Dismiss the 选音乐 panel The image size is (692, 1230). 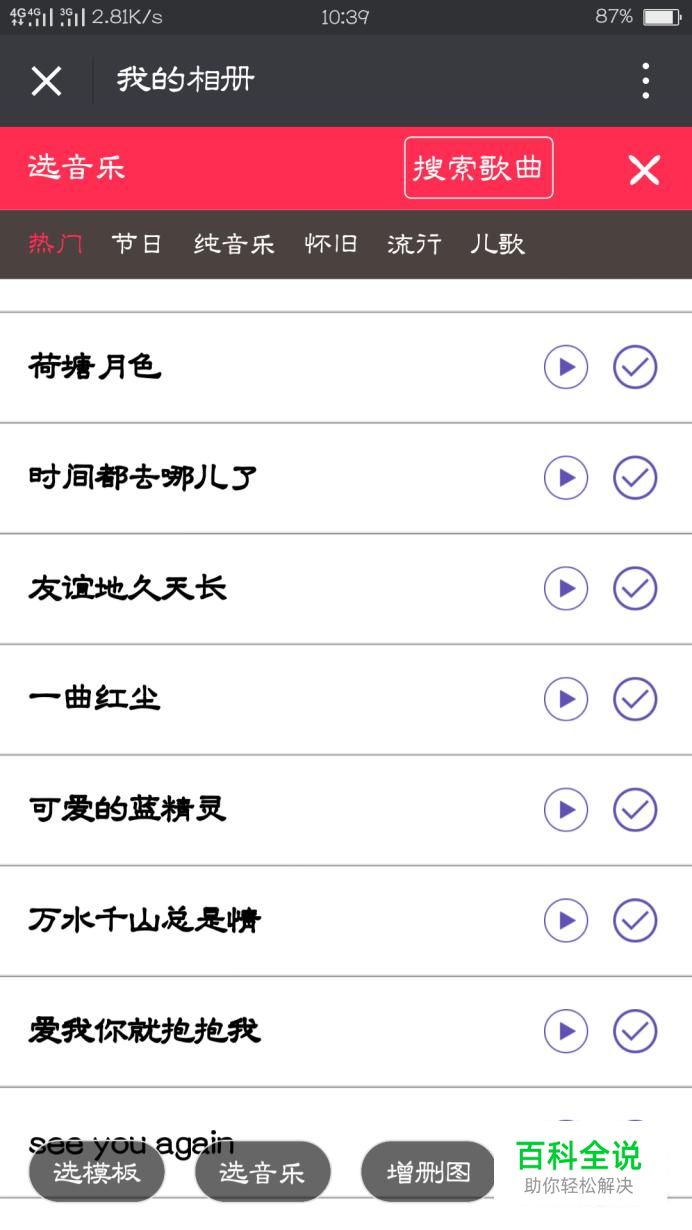(x=644, y=170)
